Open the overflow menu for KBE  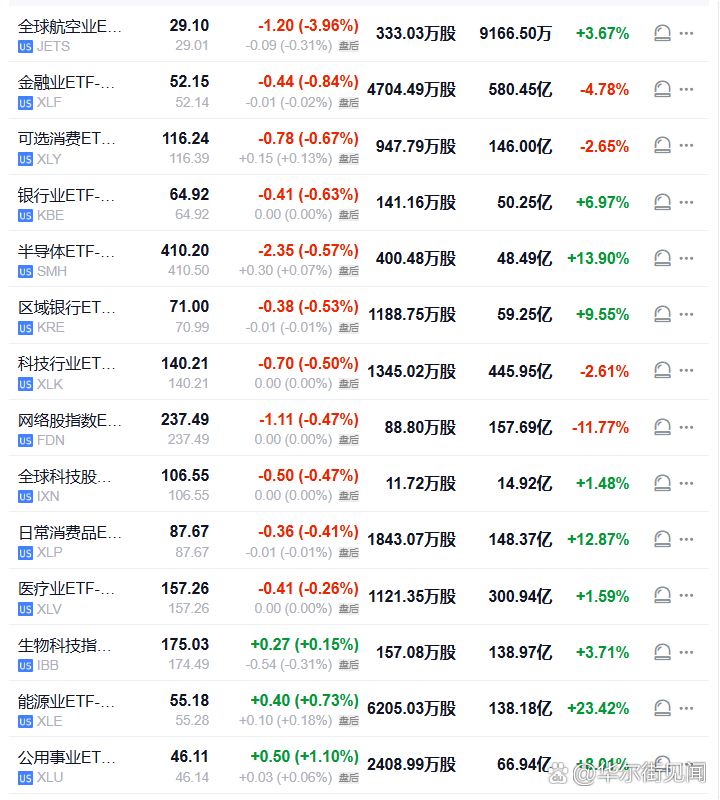686,202
